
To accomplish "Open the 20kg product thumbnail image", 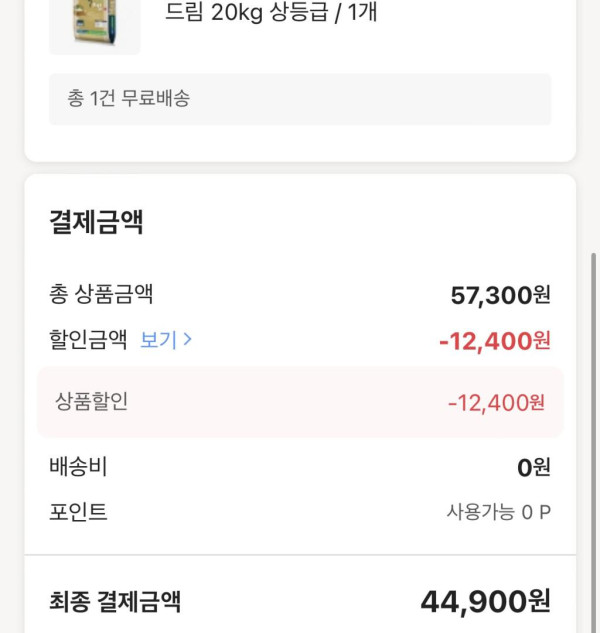I will 95,24.
